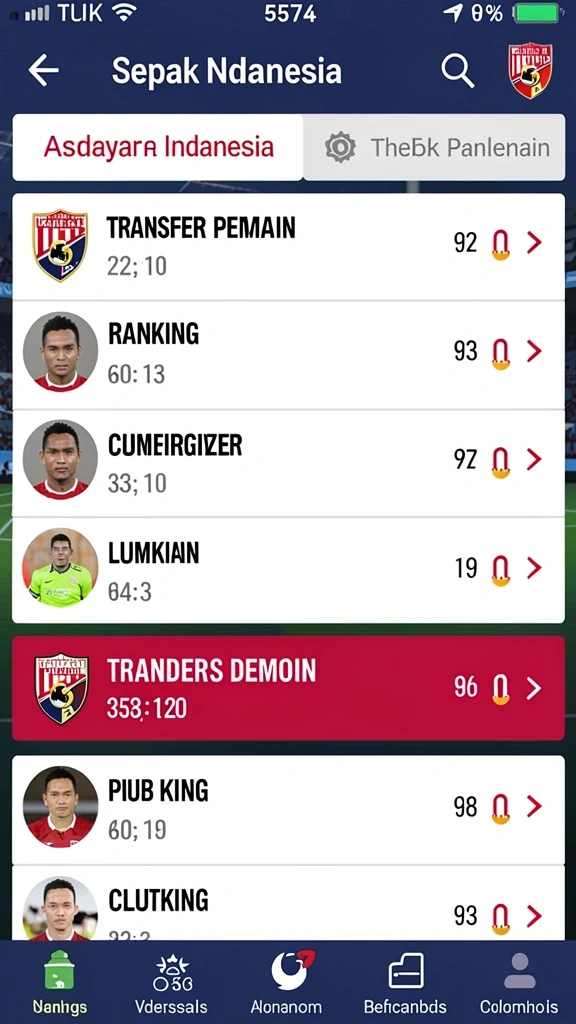Screen dimensions: 576x1024
Task: Open the CUMEIRGIZER row
Action: pyautogui.click(x=289, y=464)
